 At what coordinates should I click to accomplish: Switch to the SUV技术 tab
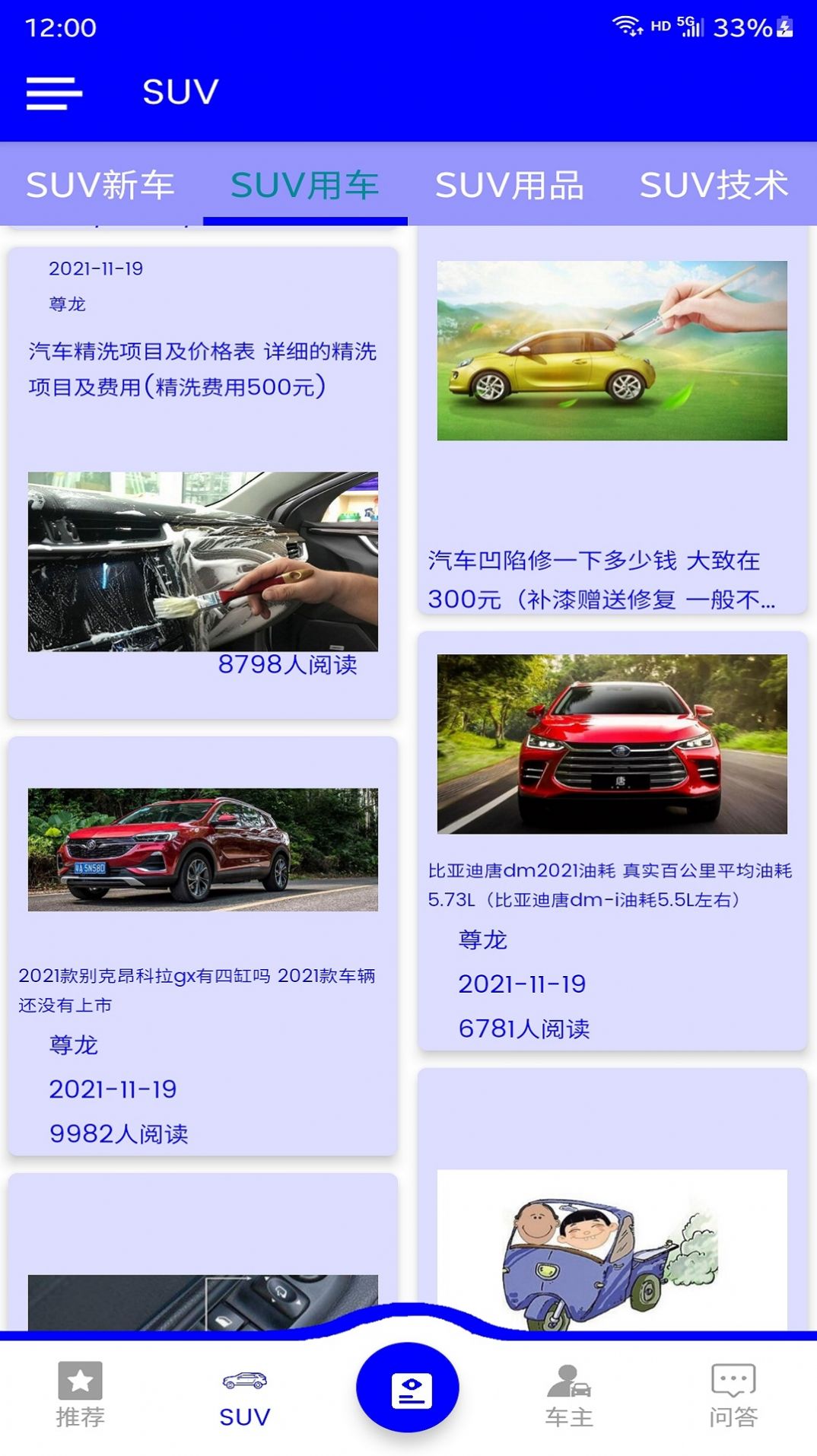715,184
